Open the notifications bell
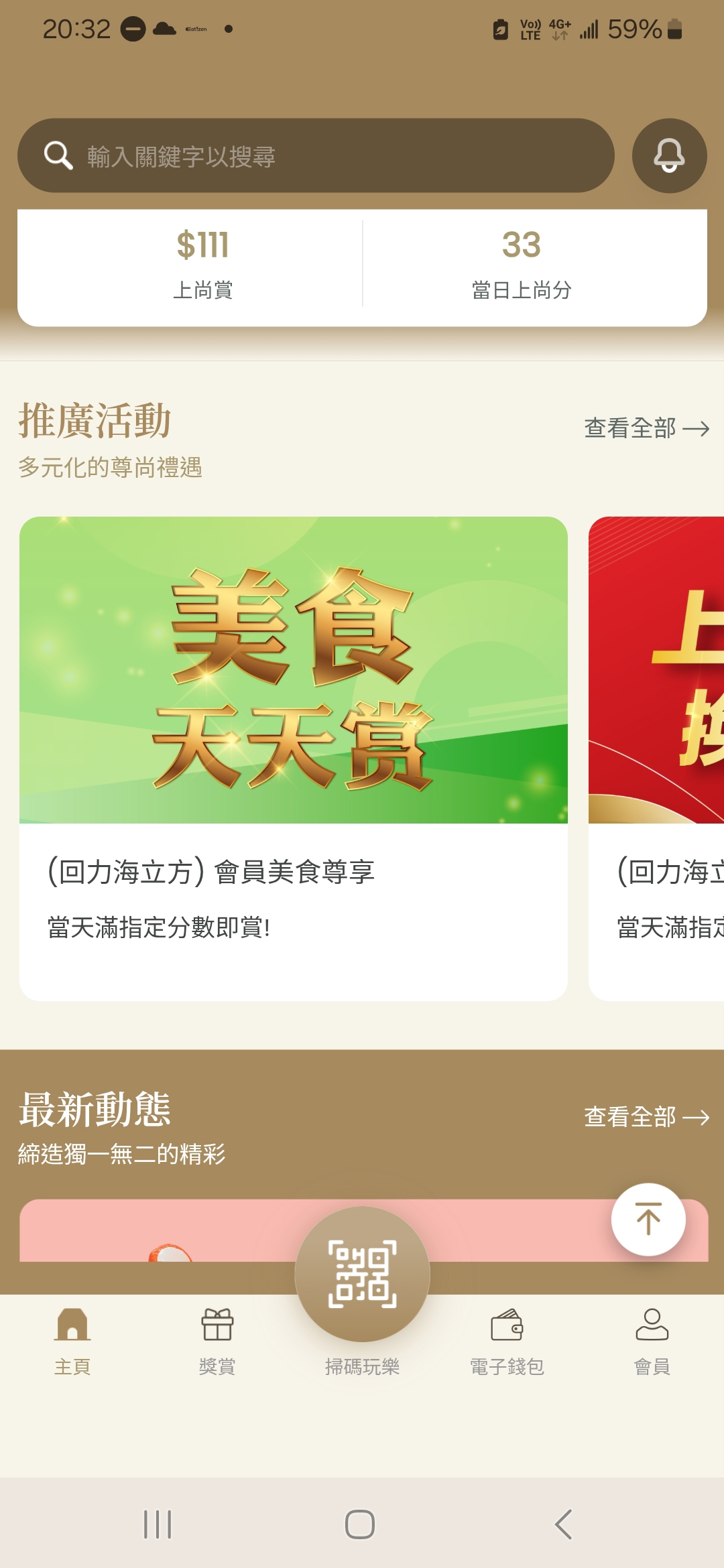Viewport: 724px width, 1568px height. tap(669, 155)
